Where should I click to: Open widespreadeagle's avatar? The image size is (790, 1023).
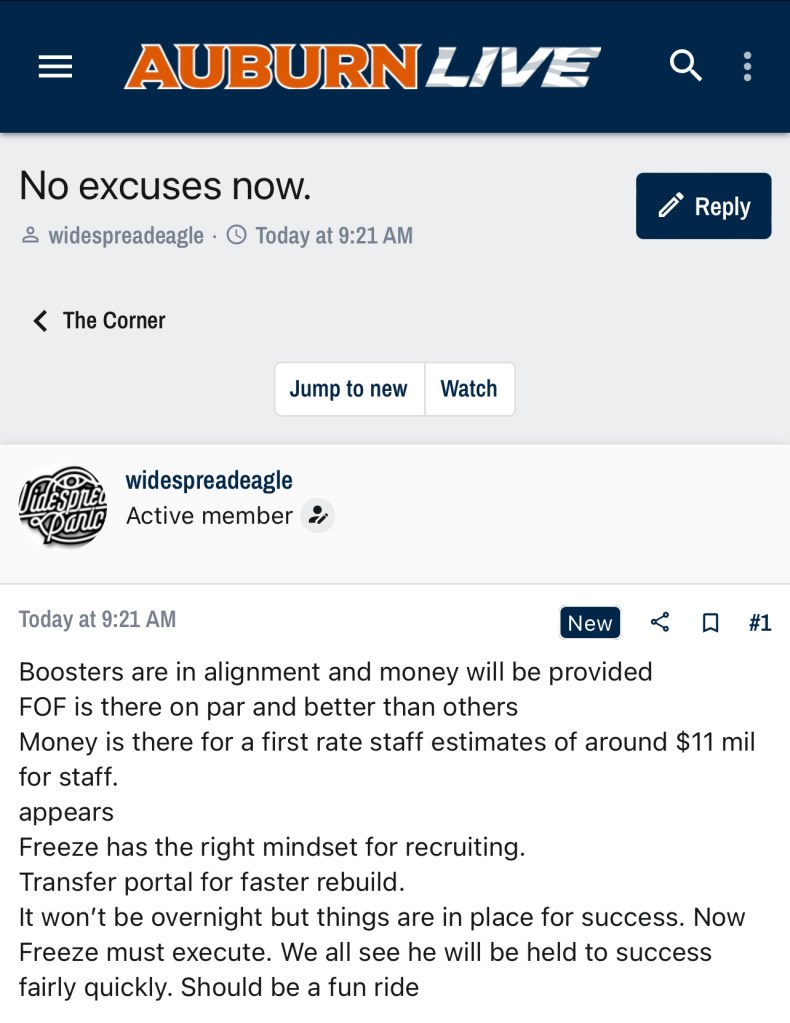click(62, 506)
